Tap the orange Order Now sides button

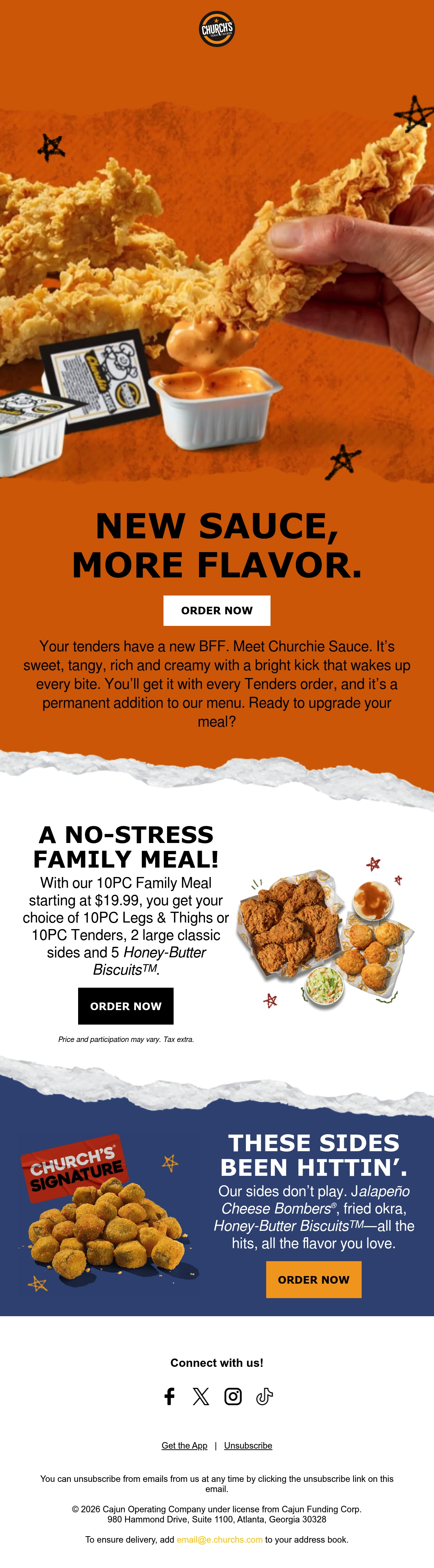point(314,1280)
